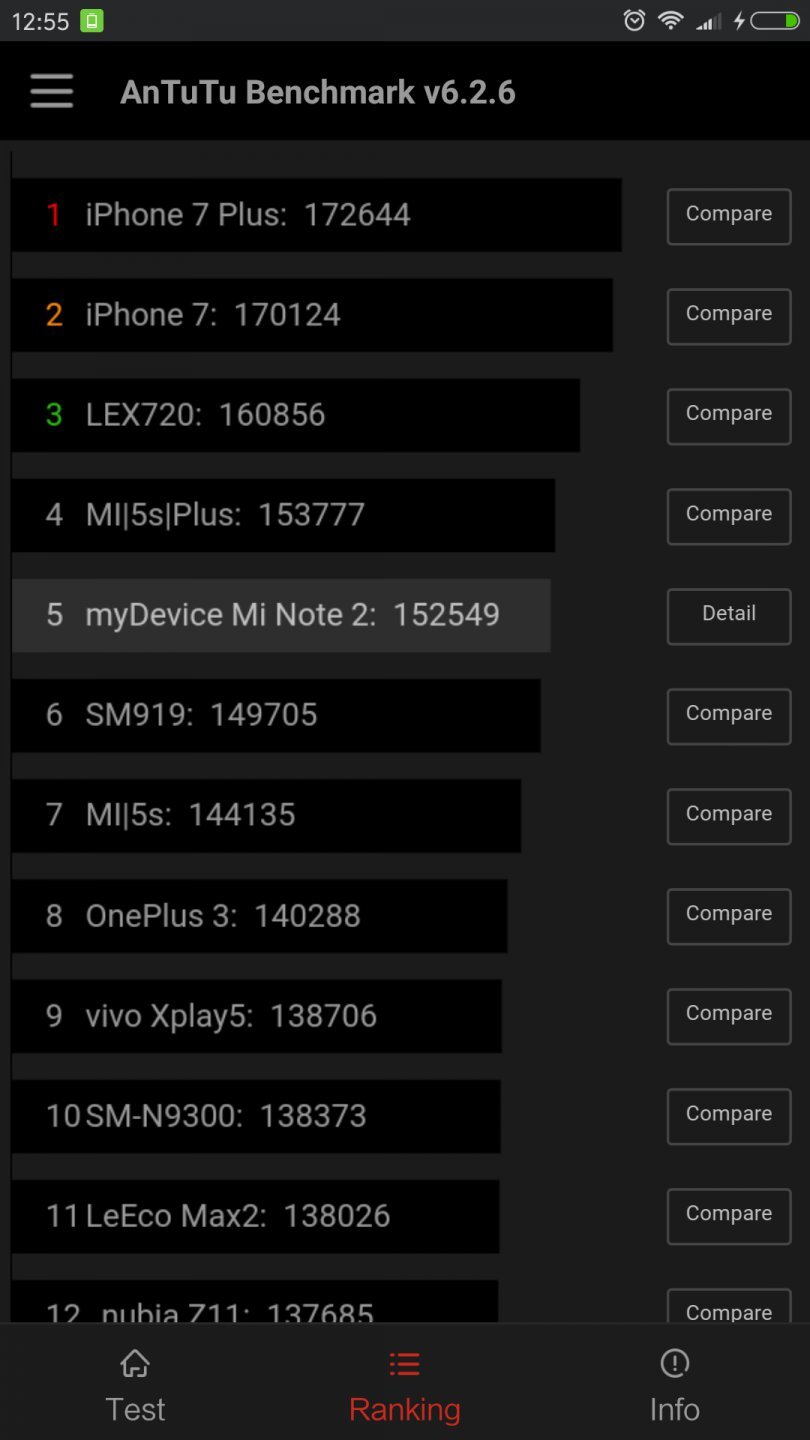Compare with iPhone 7
This screenshot has height=1440, width=810.
[728, 315]
